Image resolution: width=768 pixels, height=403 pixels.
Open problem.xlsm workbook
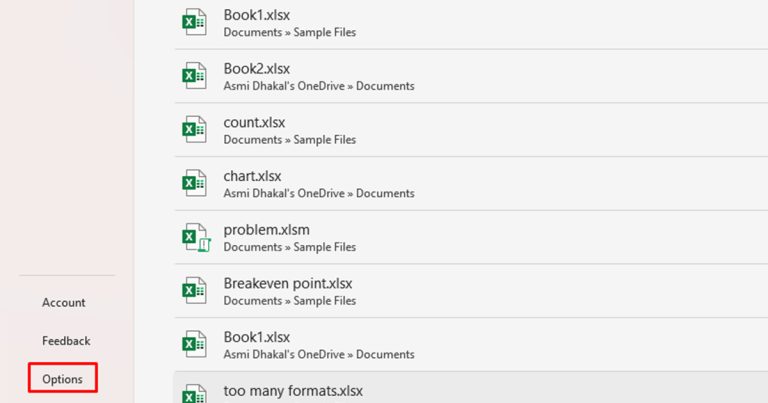266,230
